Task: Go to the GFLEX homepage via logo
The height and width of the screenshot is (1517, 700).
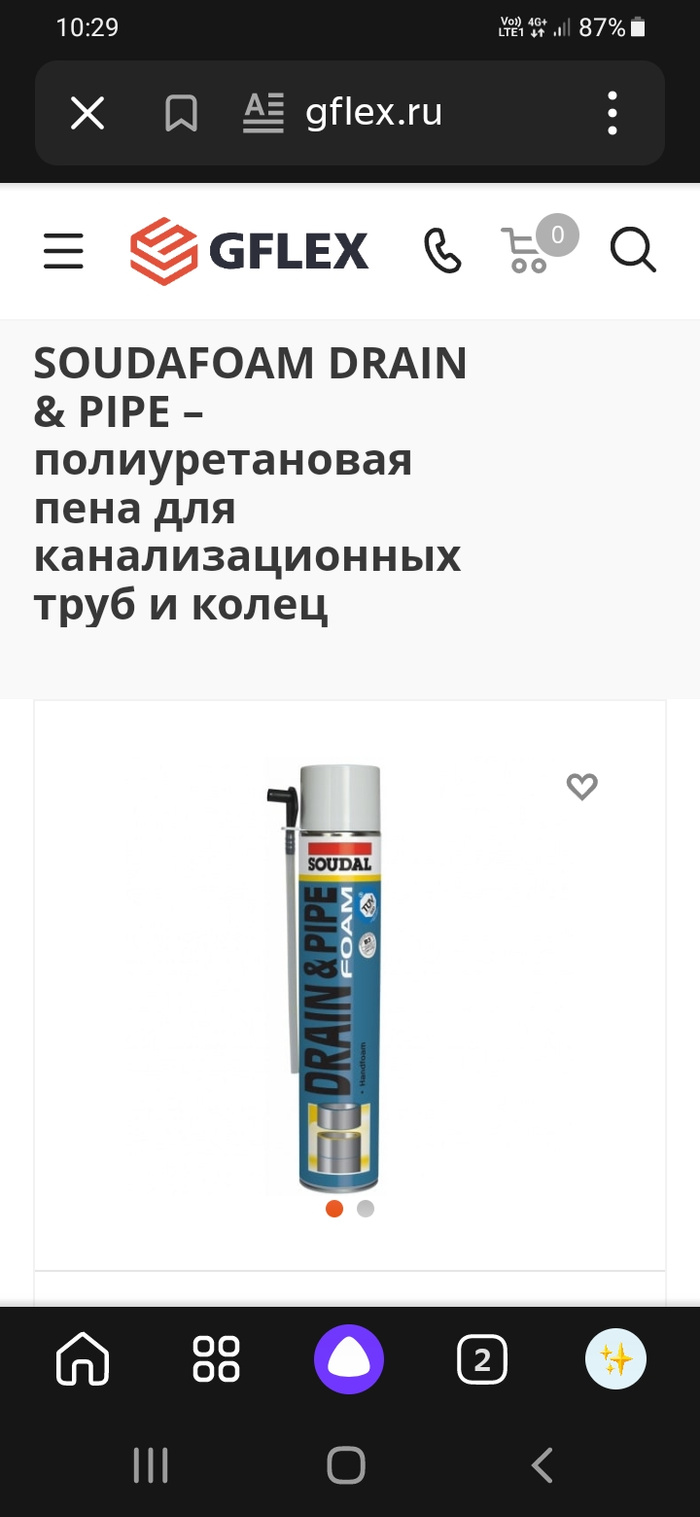Action: (249, 251)
